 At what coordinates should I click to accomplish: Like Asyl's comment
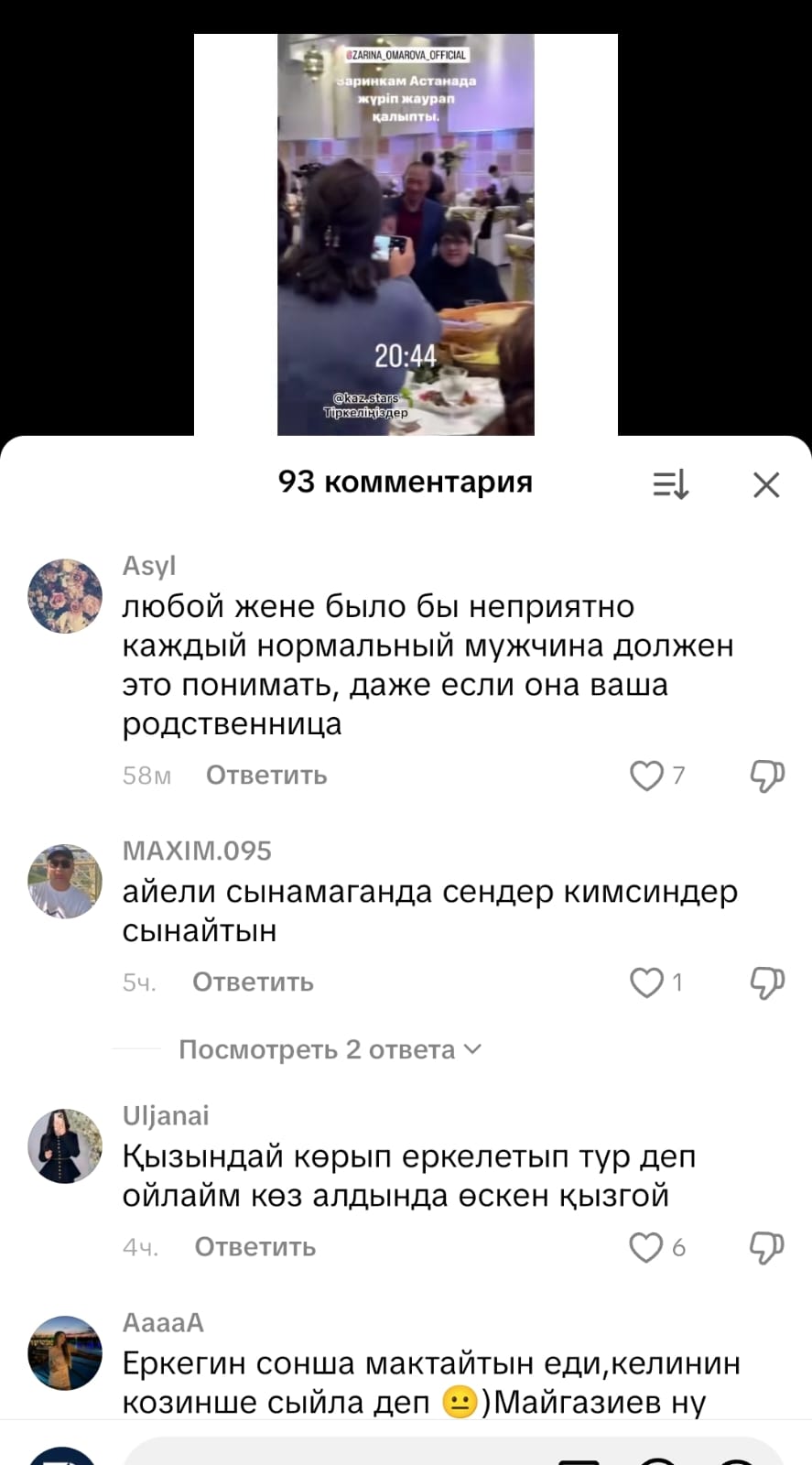point(646,776)
